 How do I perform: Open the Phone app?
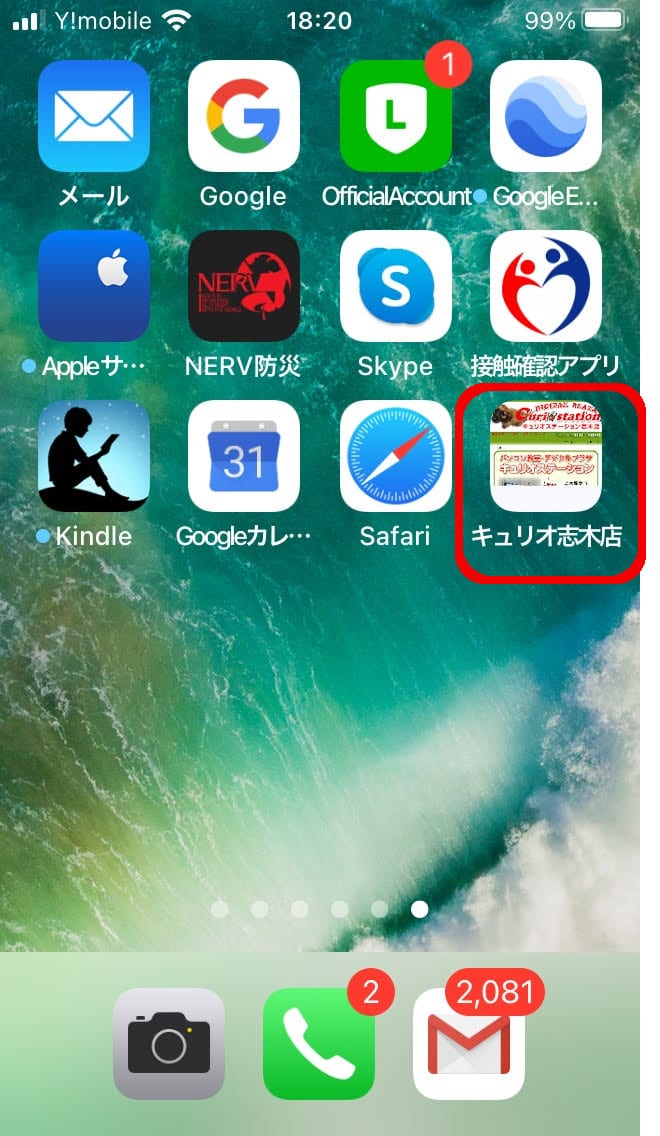[x=319, y=1044]
